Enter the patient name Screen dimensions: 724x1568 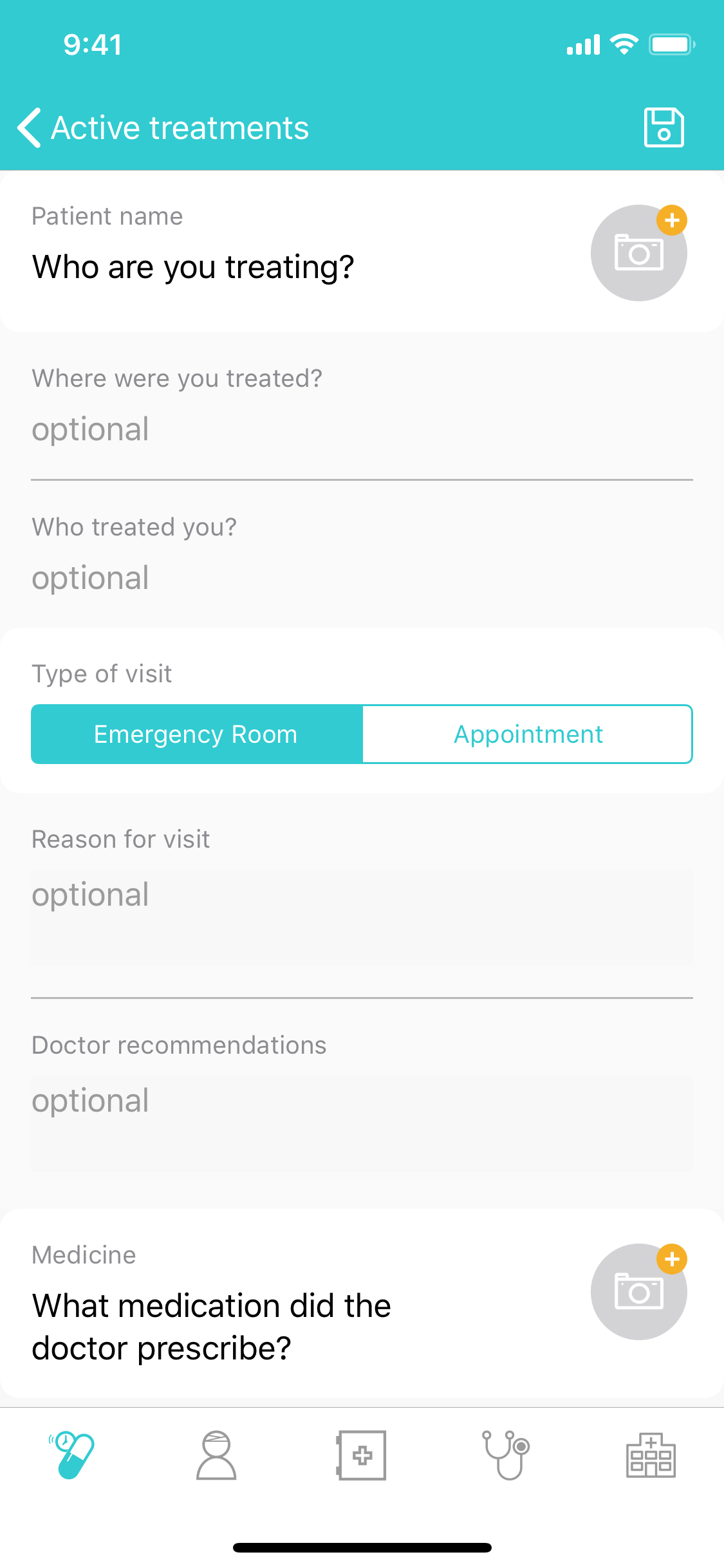[193, 267]
